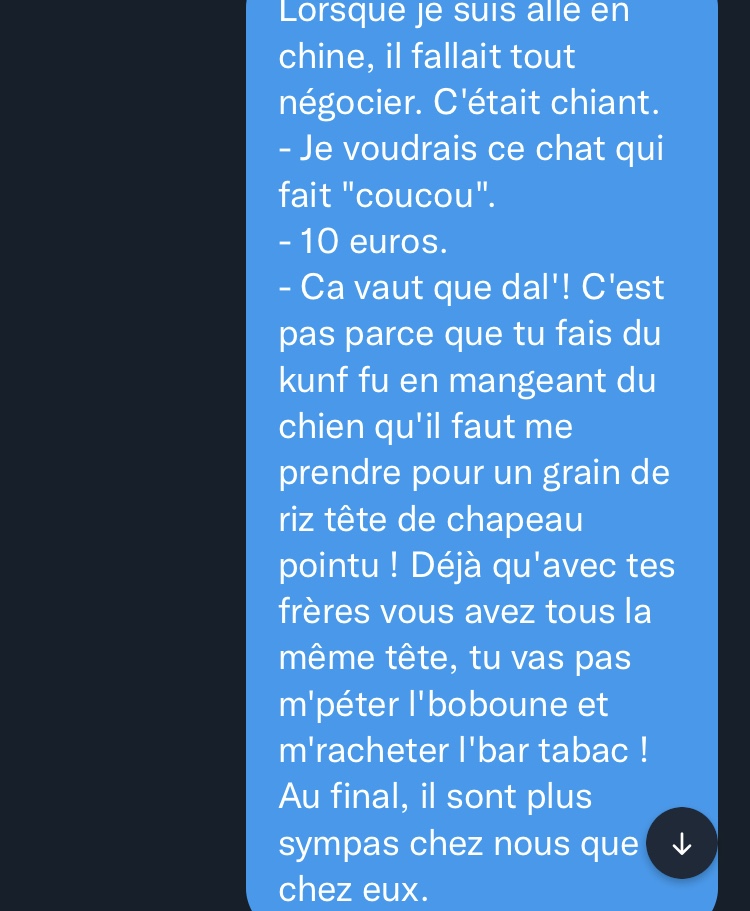This screenshot has height=911, width=750.
Task: Jump to latest message with down arrow
Action: click(682, 843)
